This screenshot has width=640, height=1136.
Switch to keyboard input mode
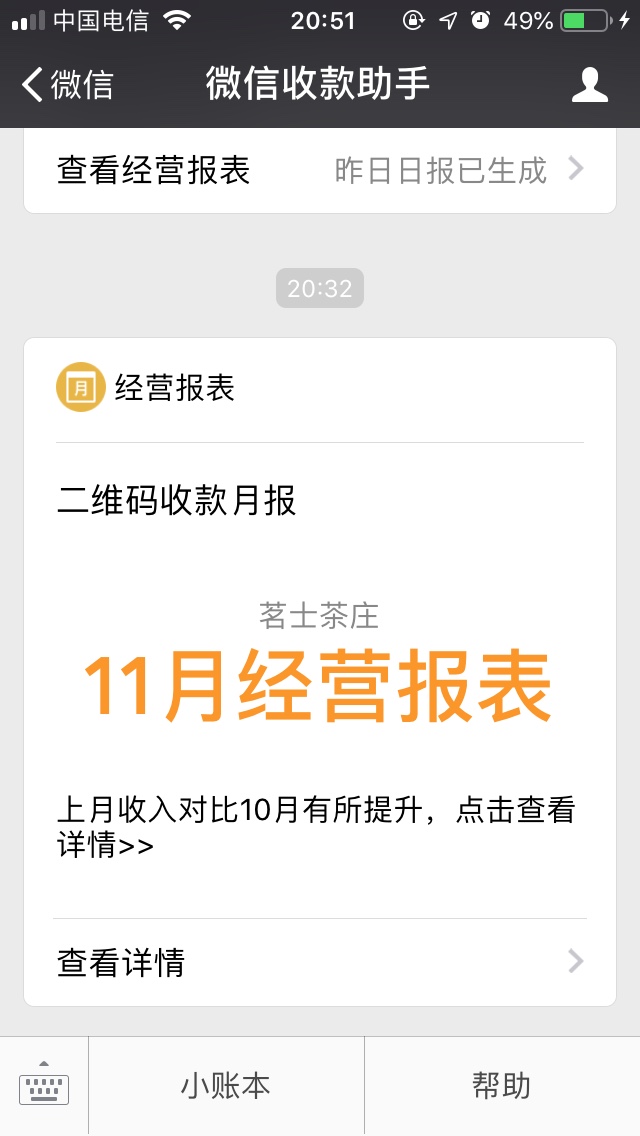click(44, 1085)
